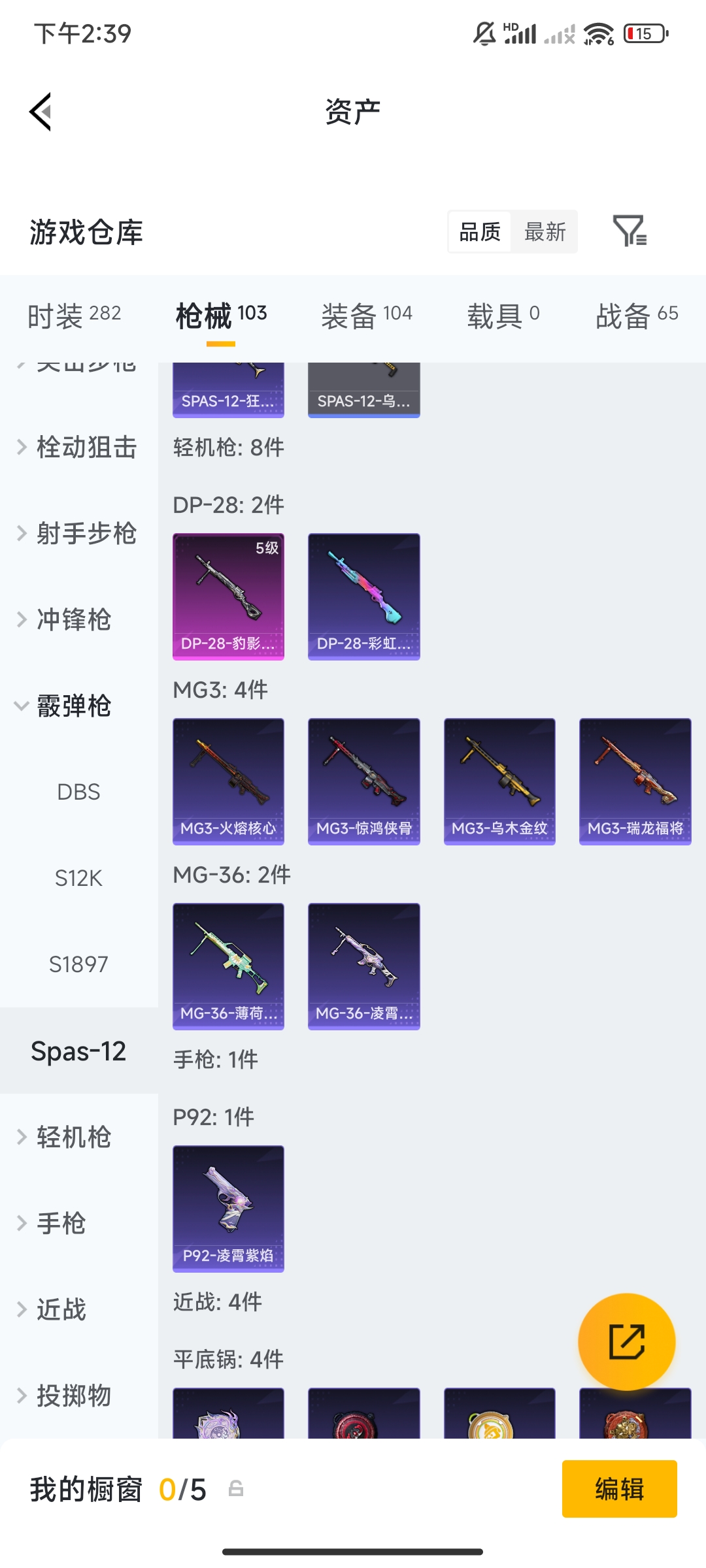The height and width of the screenshot is (1568, 706).
Task: Go back using the top-left arrow
Action: click(x=41, y=112)
